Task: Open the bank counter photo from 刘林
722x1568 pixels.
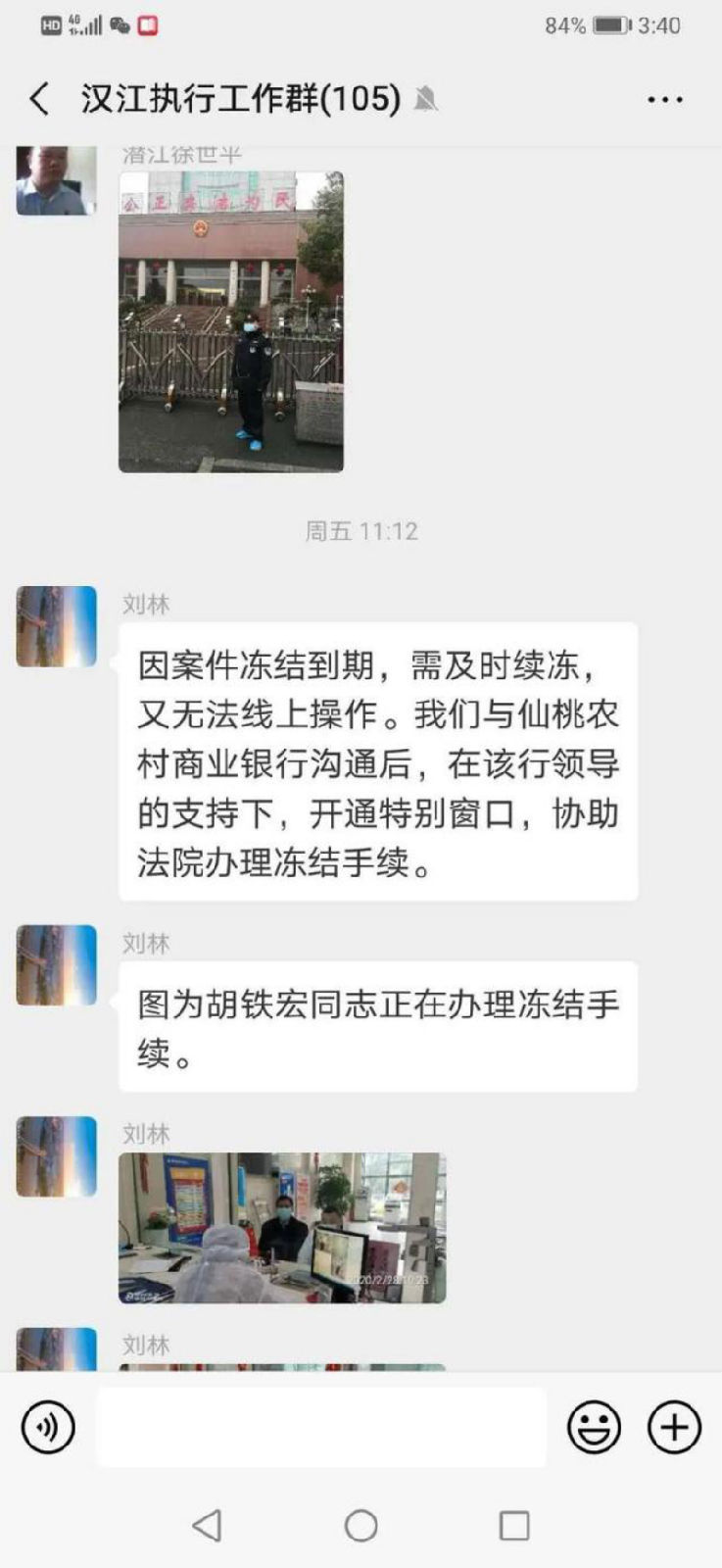Action: click(282, 1228)
